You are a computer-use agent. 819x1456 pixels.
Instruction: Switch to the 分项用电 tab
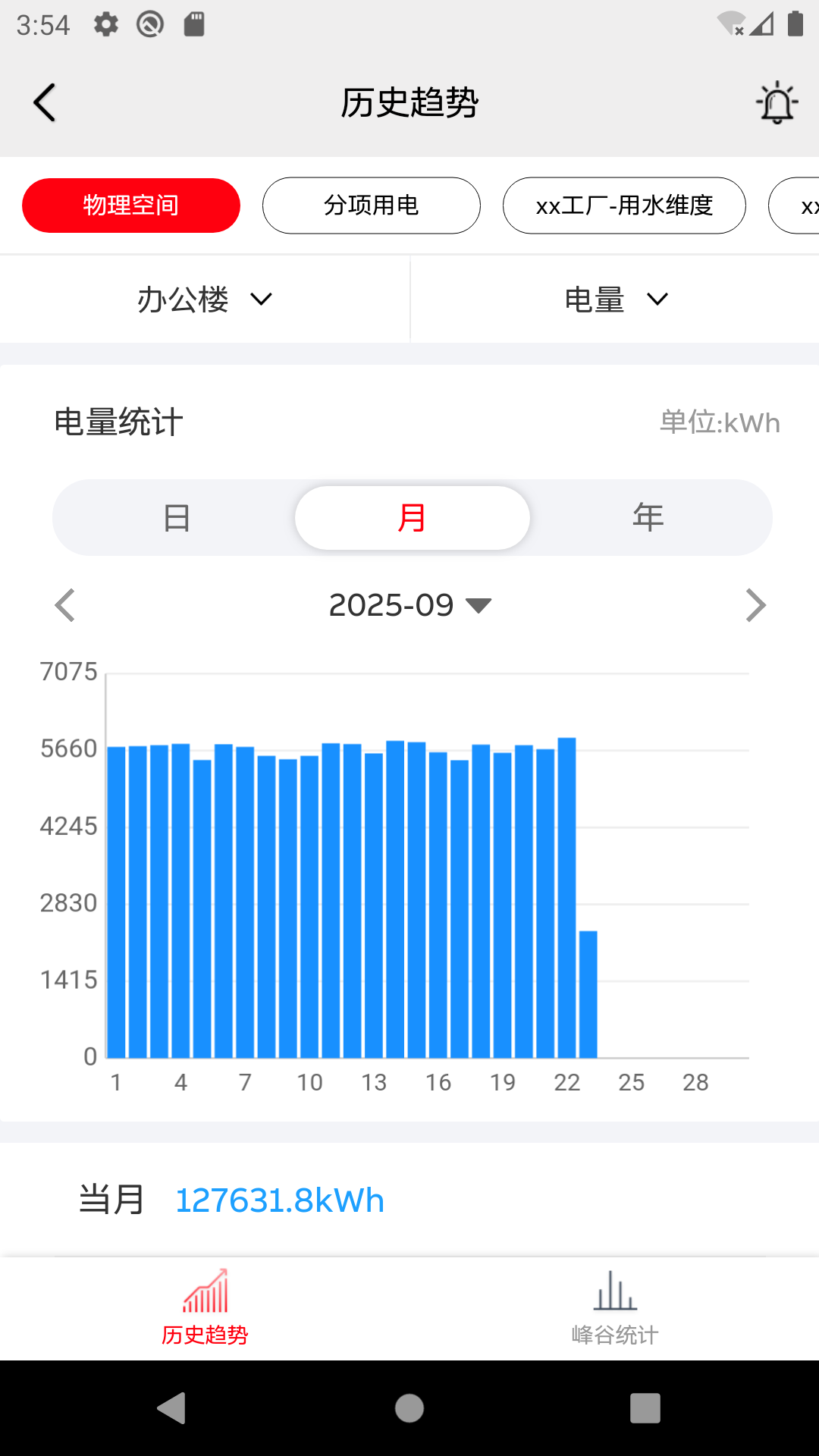click(371, 205)
